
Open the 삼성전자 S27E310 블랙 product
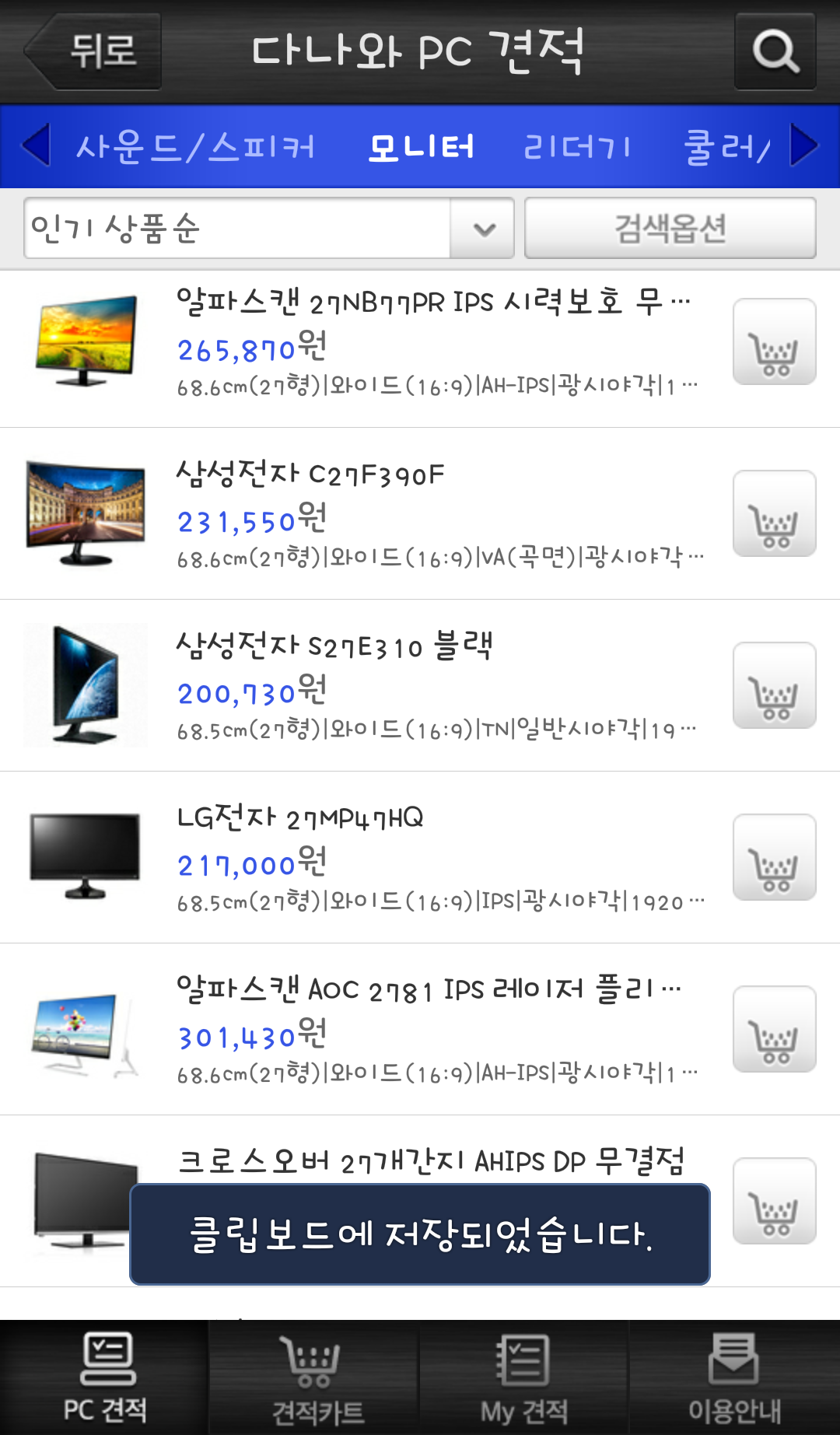334,646
